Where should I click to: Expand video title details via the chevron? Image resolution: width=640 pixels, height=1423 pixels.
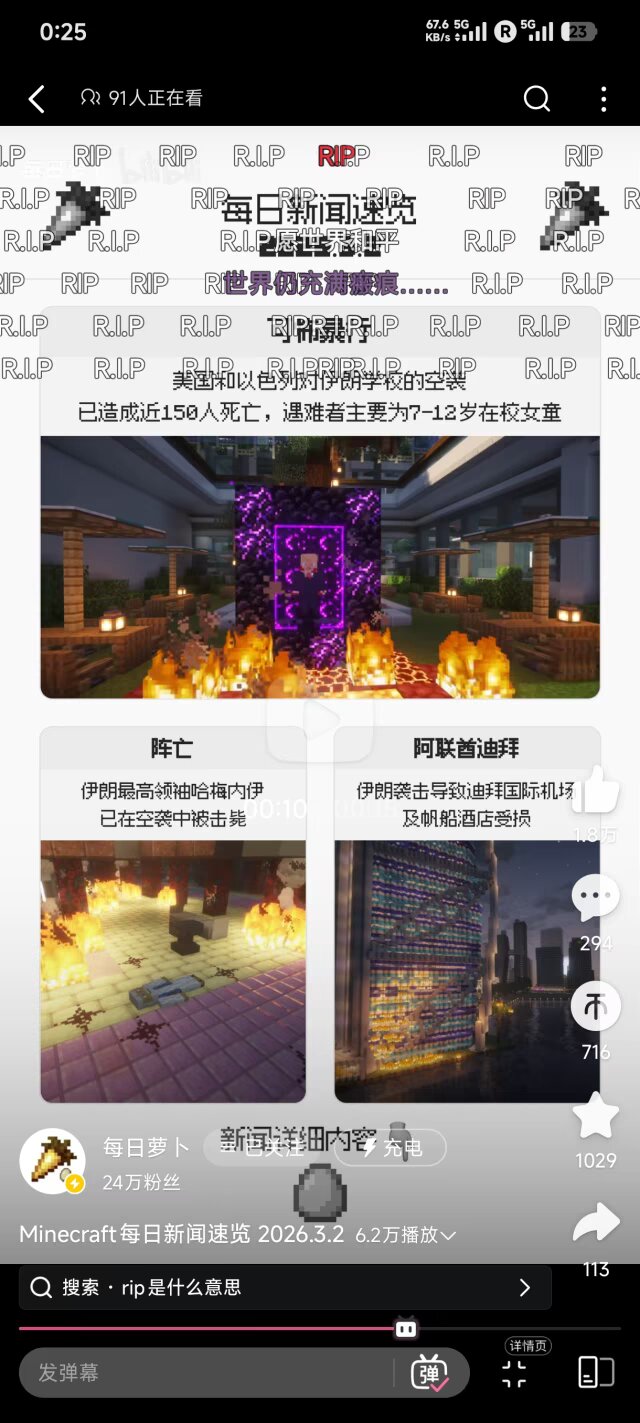click(448, 1235)
